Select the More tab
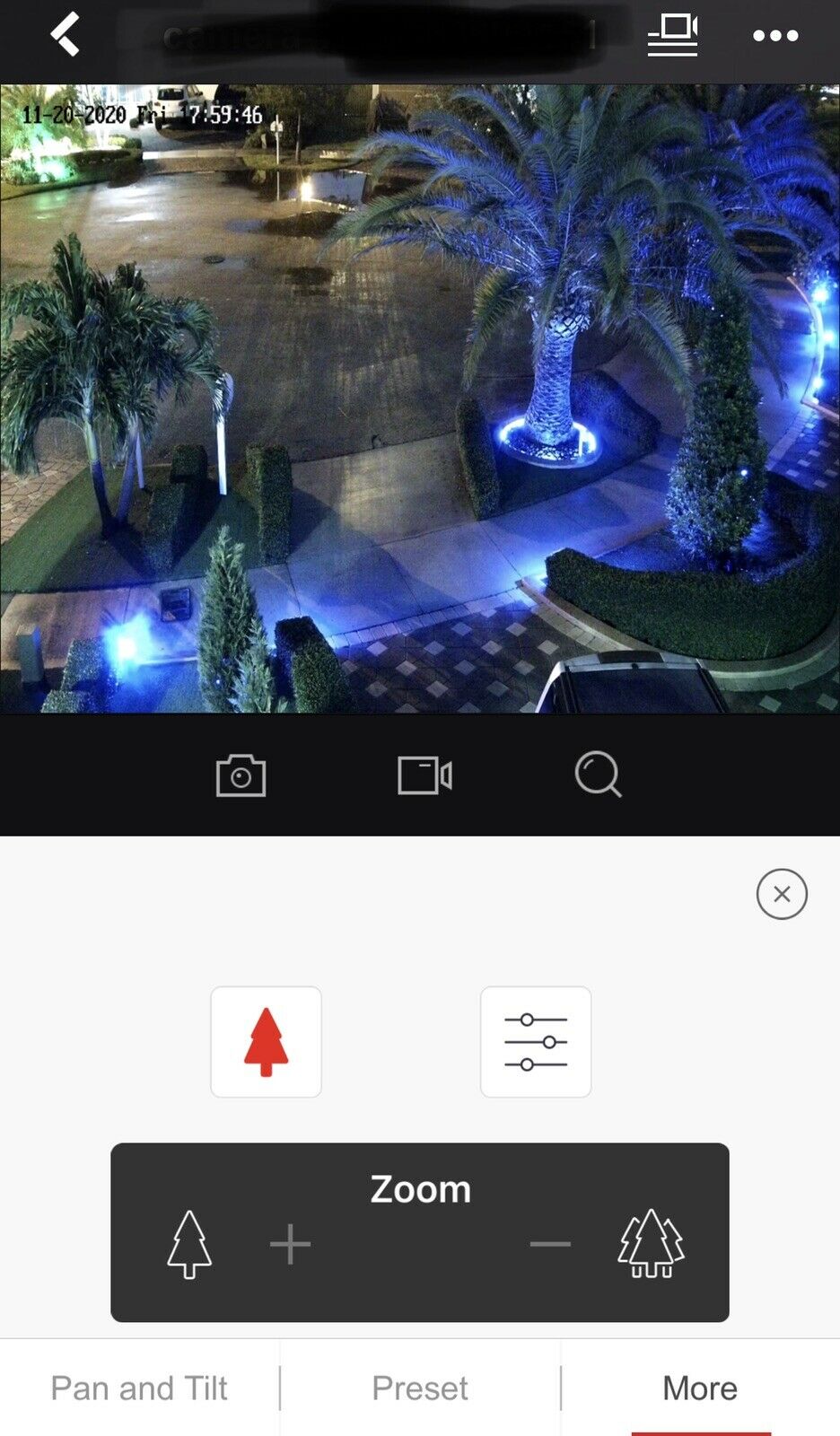 tap(700, 1388)
